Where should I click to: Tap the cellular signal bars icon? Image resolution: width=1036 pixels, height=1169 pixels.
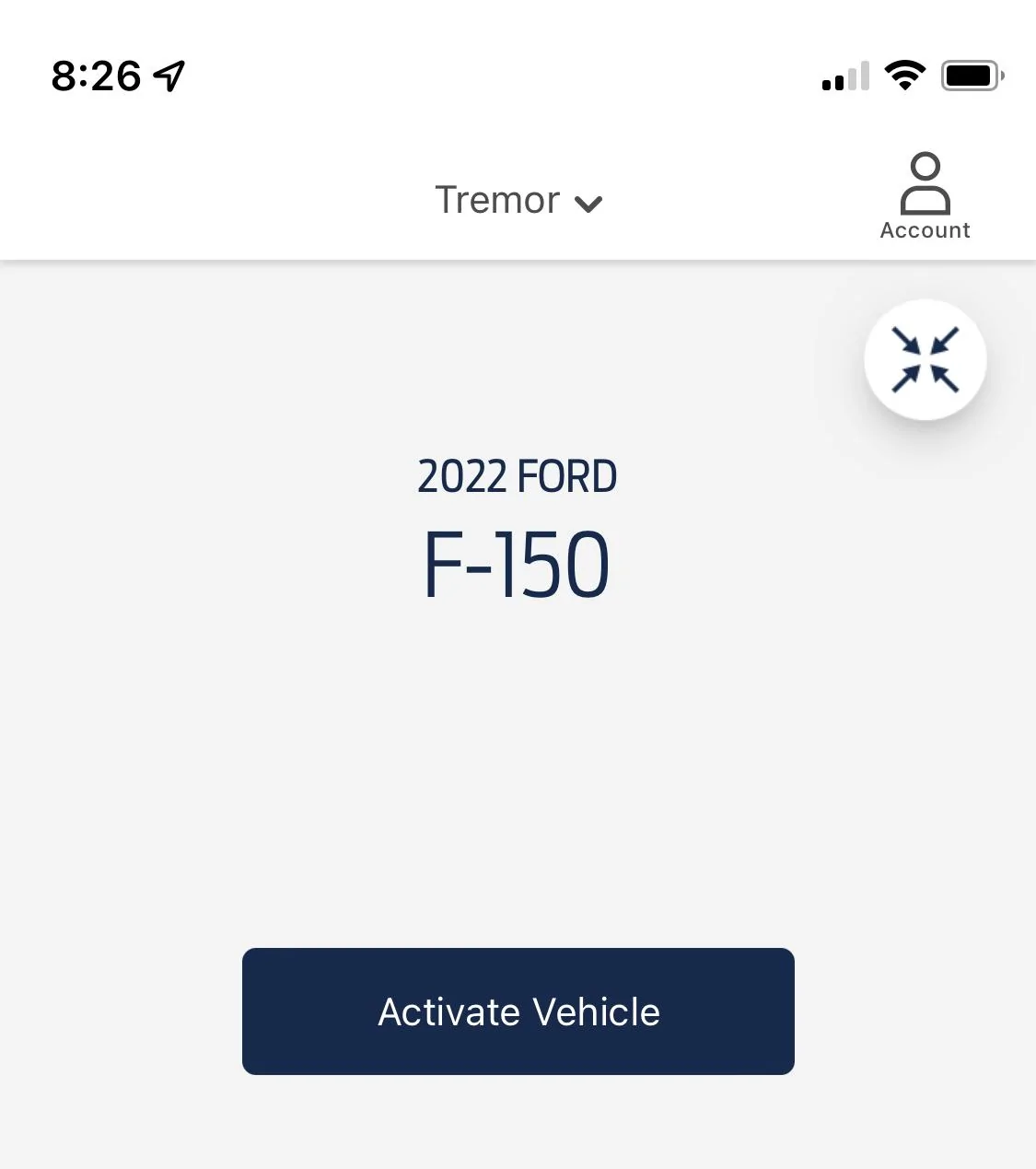[x=841, y=76]
